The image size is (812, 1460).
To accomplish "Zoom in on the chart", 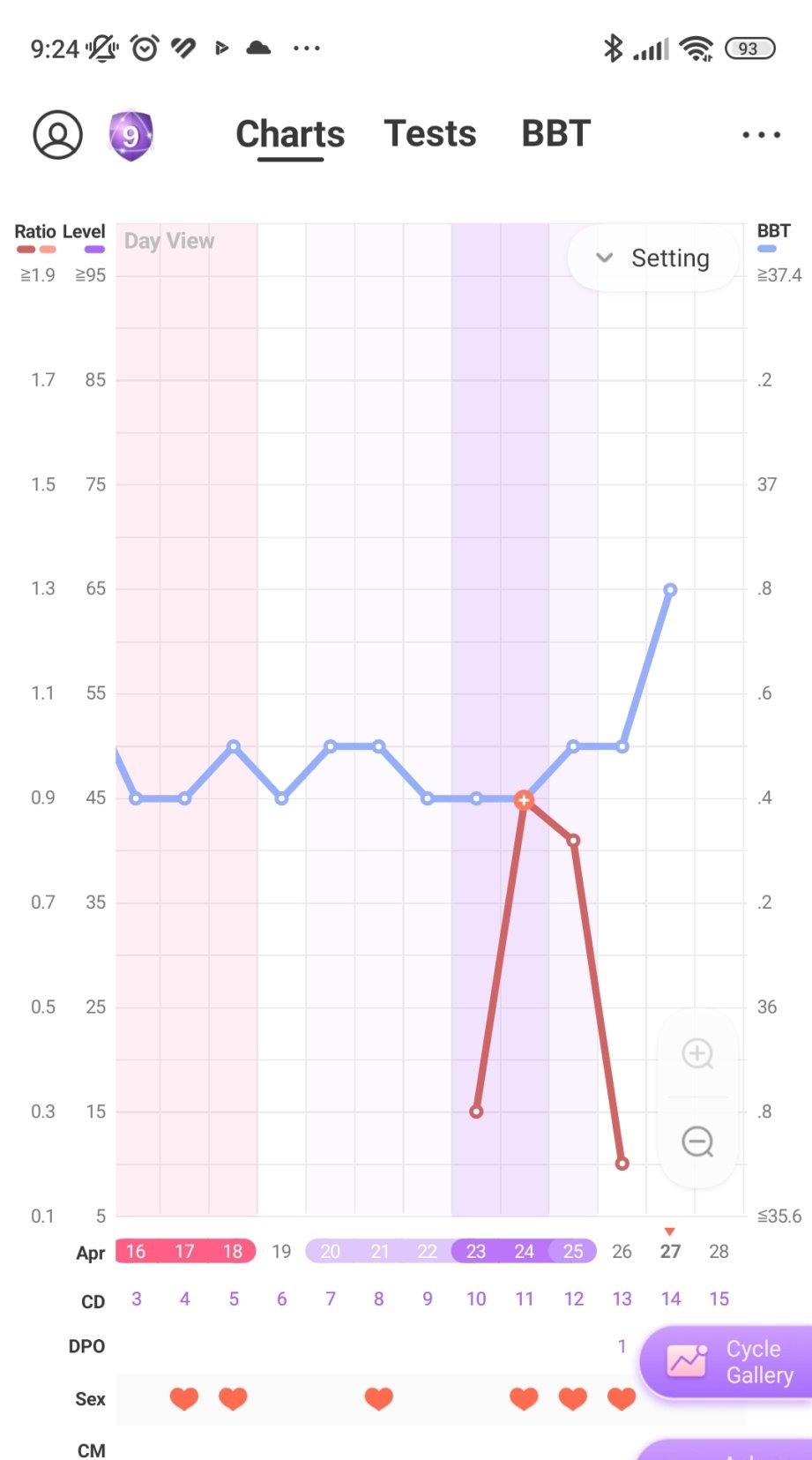I will (x=697, y=1053).
